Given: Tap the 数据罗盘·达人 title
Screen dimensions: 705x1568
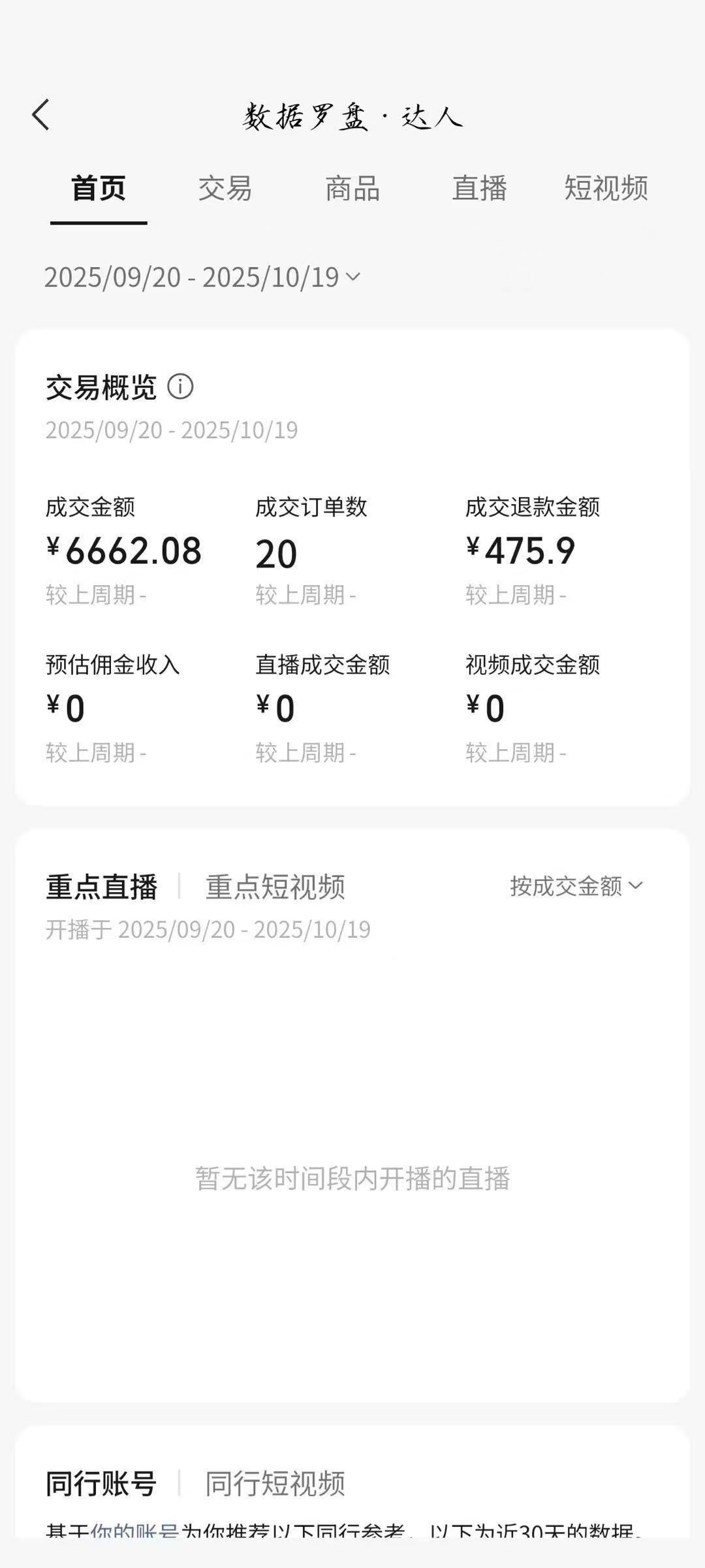Looking at the screenshot, I should pyautogui.click(x=352, y=115).
